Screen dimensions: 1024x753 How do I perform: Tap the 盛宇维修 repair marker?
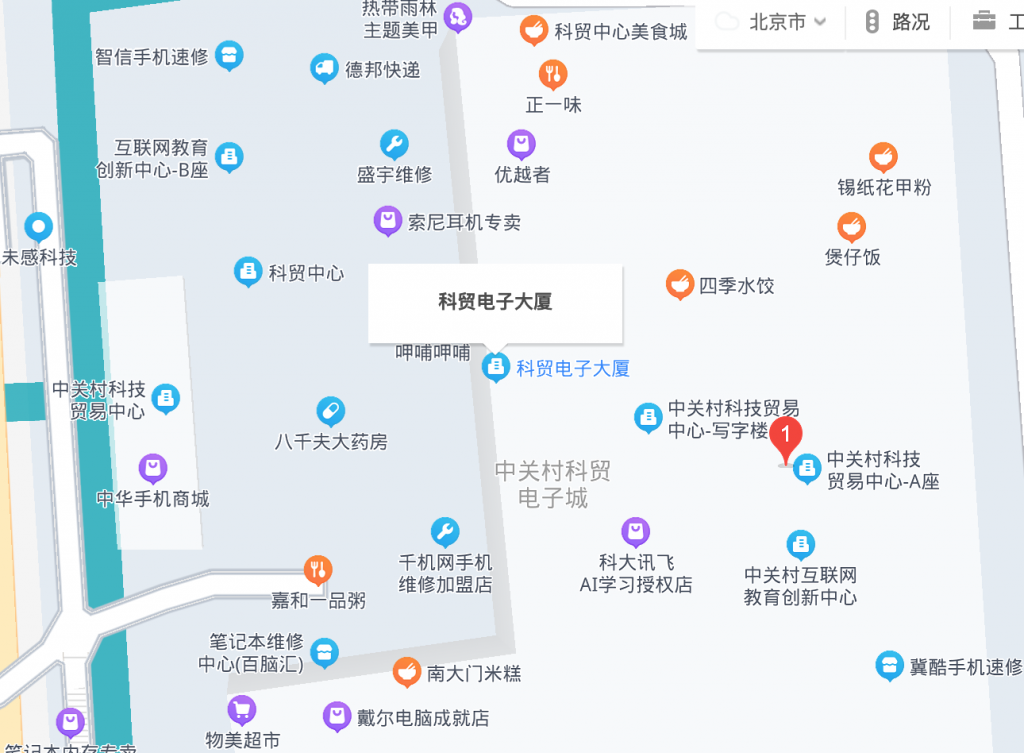[x=394, y=144]
